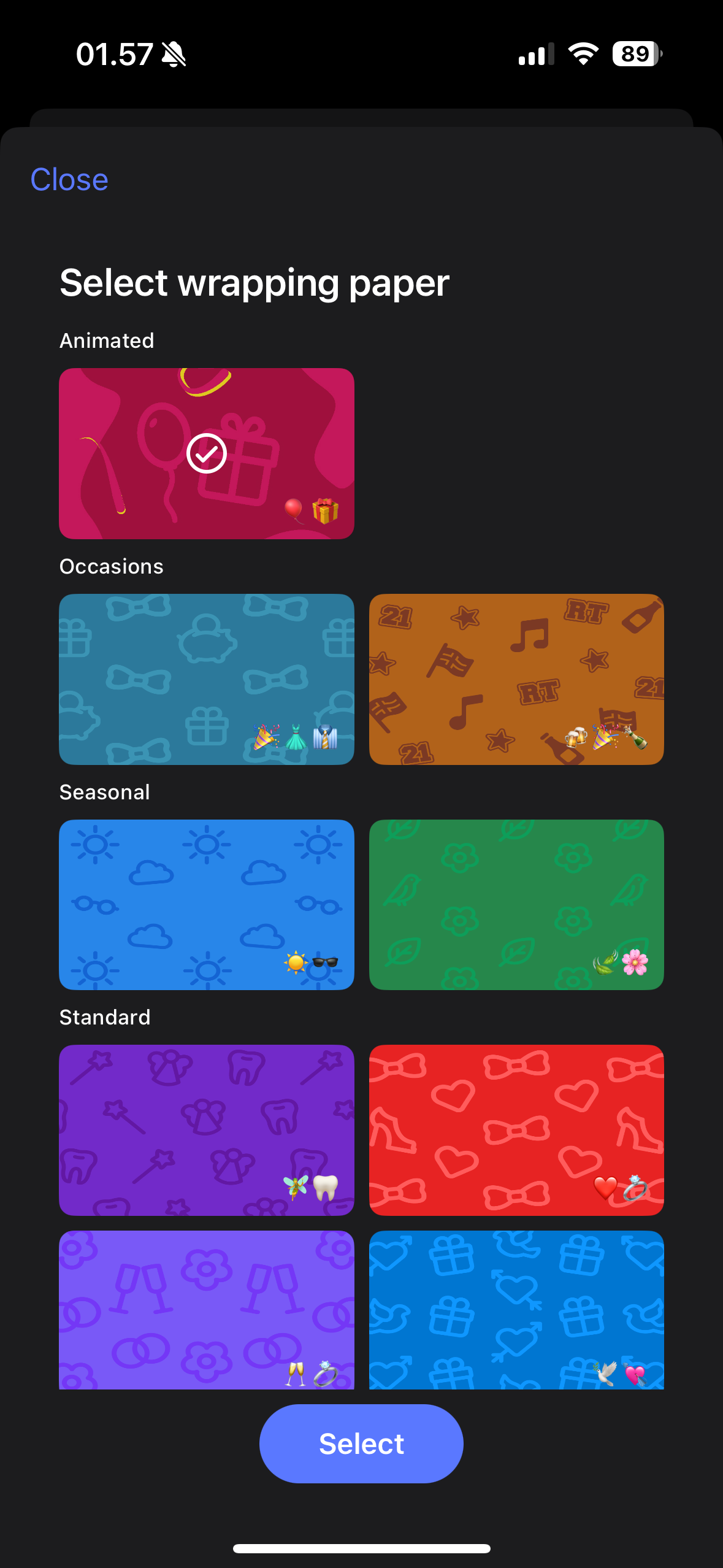Select the purple tooth fairy paper

click(207, 1130)
